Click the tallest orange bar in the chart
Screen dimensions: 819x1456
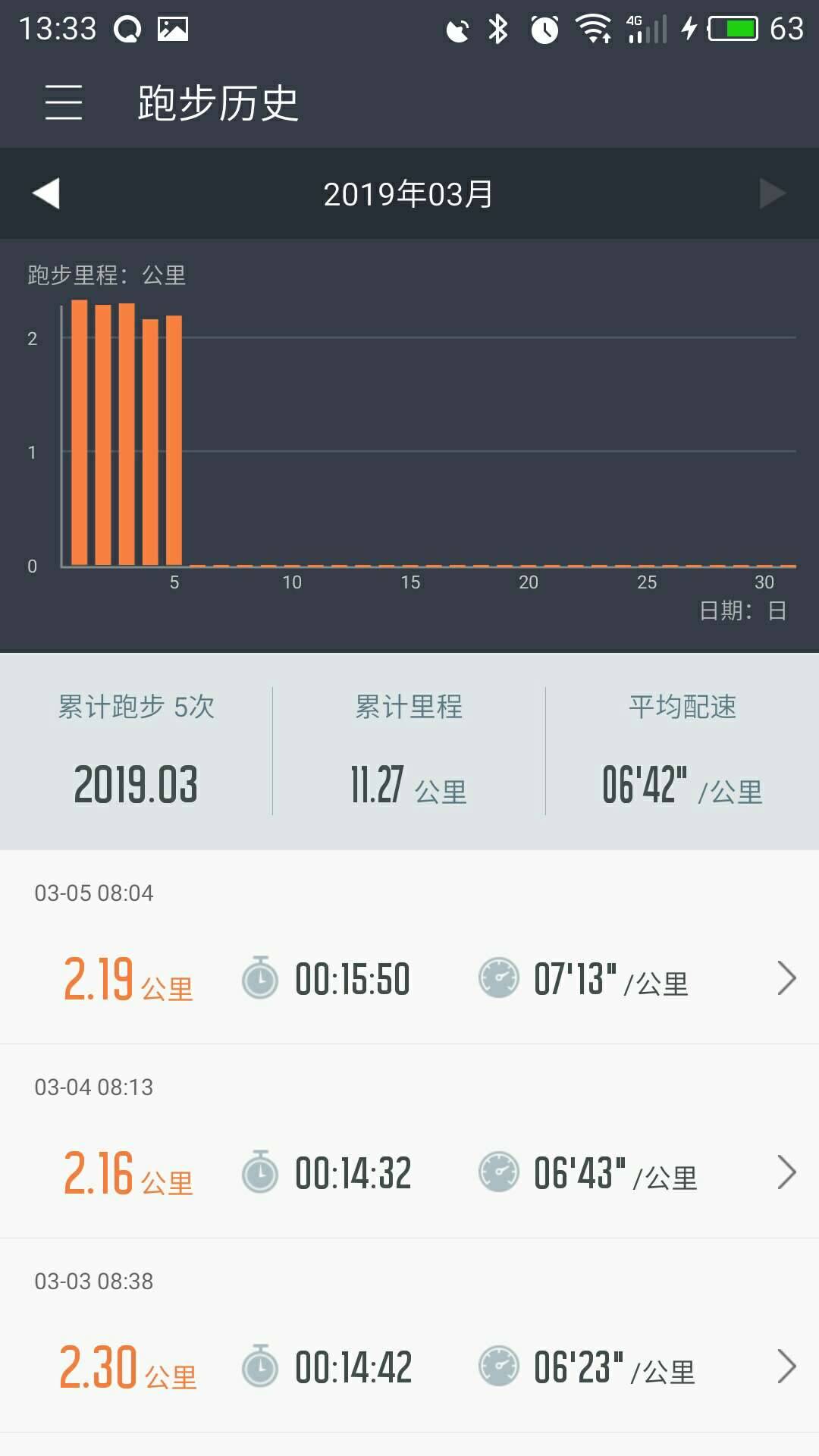[80, 432]
